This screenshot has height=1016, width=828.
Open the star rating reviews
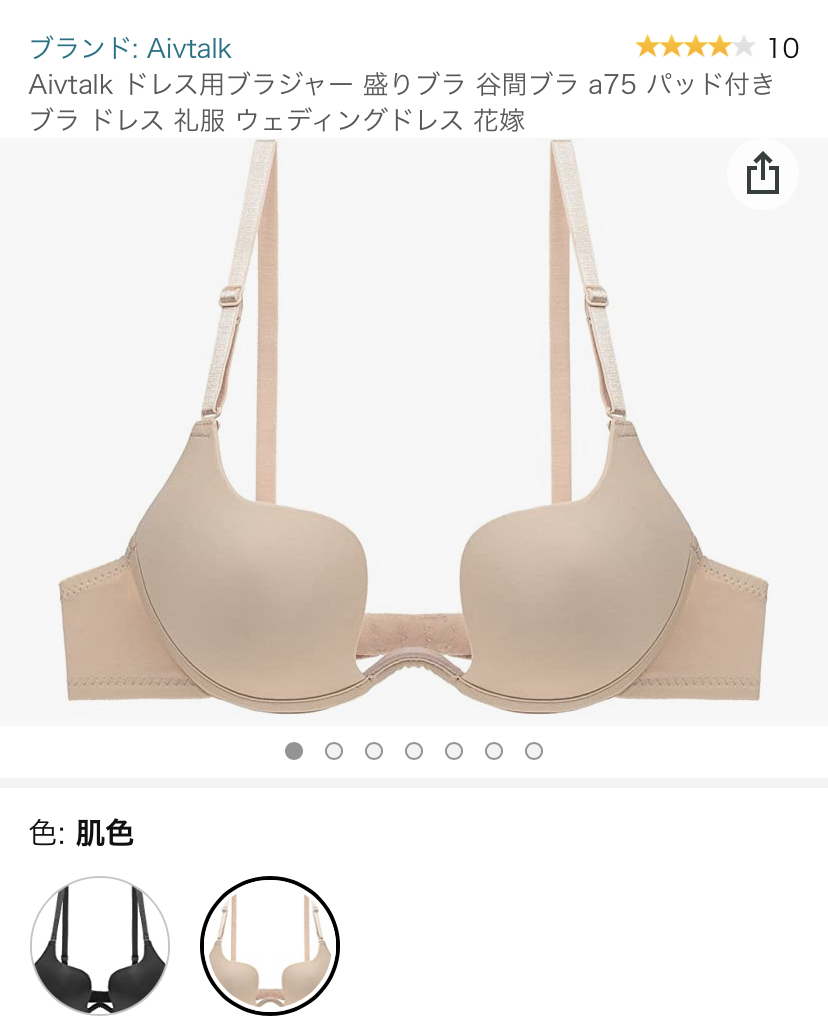(x=717, y=47)
